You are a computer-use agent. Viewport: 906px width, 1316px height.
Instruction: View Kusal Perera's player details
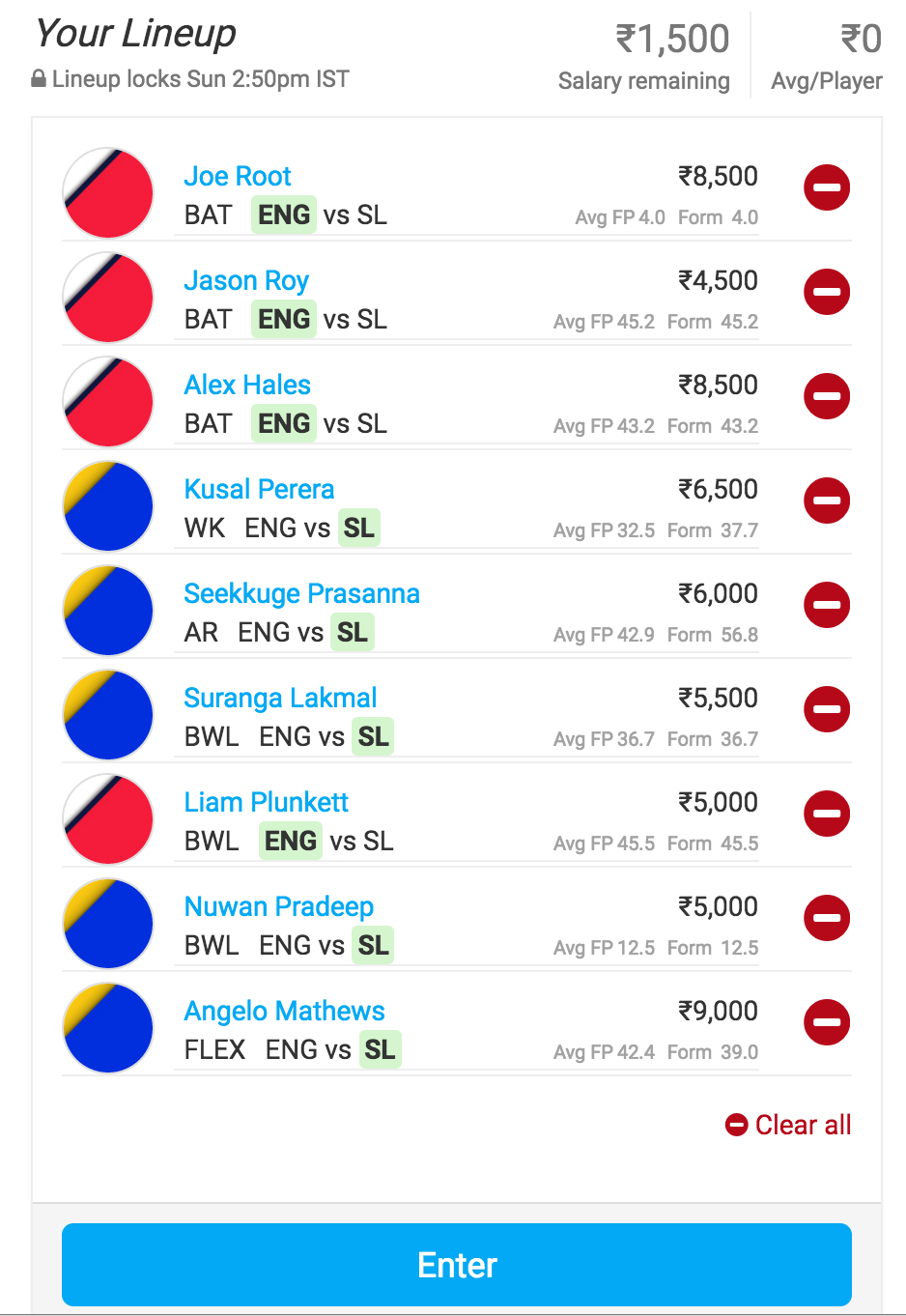tap(259, 489)
